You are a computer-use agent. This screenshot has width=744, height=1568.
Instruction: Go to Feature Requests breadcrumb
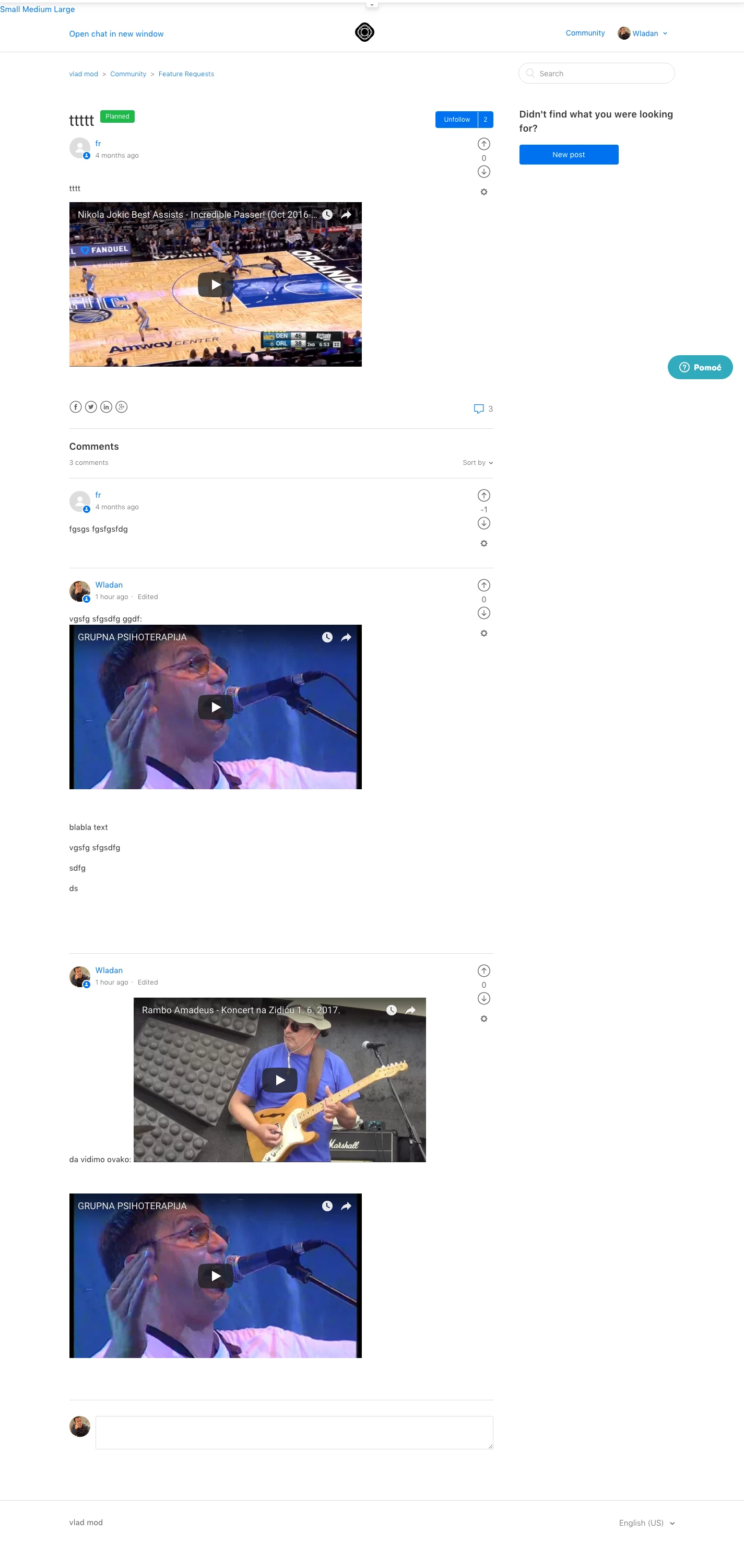[x=185, y=74]
